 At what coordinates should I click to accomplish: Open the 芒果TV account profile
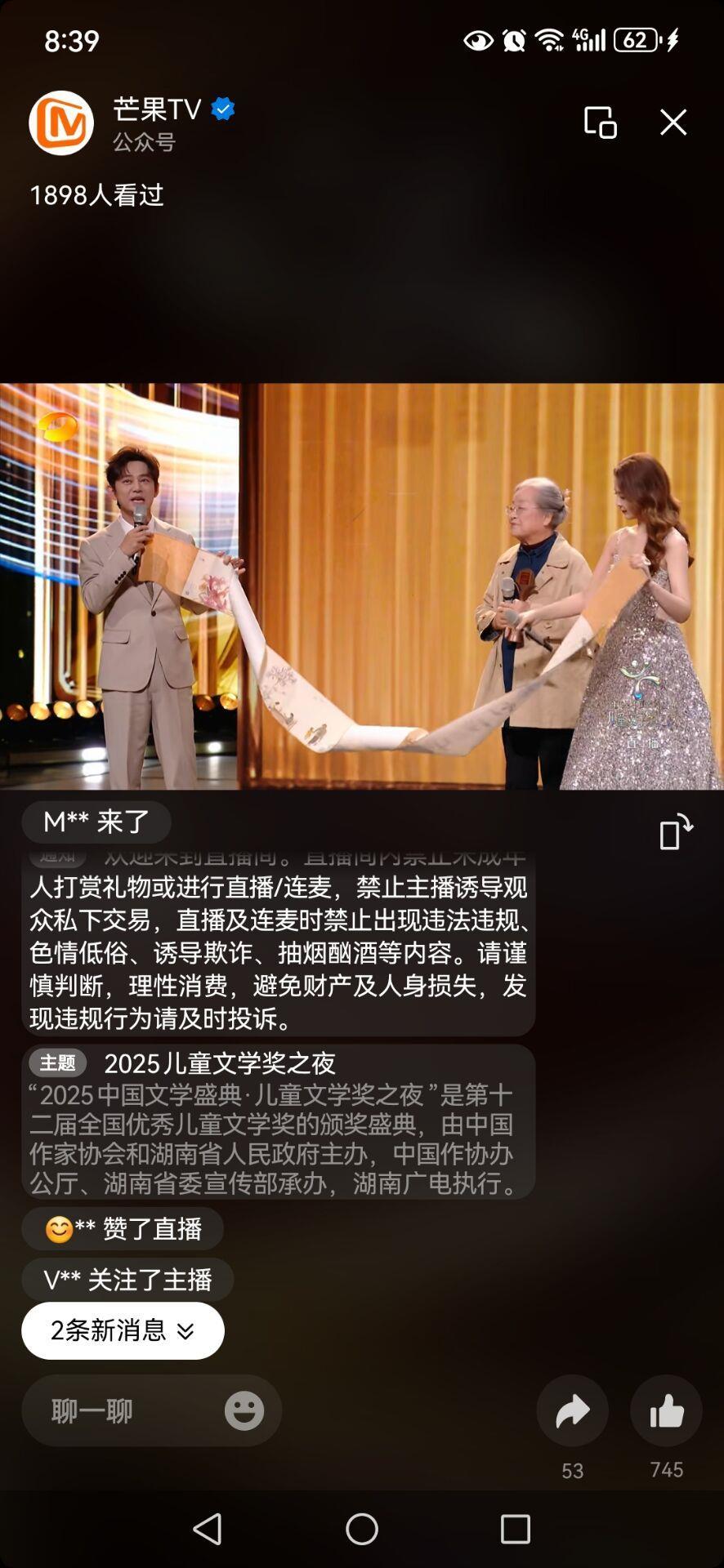61,122
